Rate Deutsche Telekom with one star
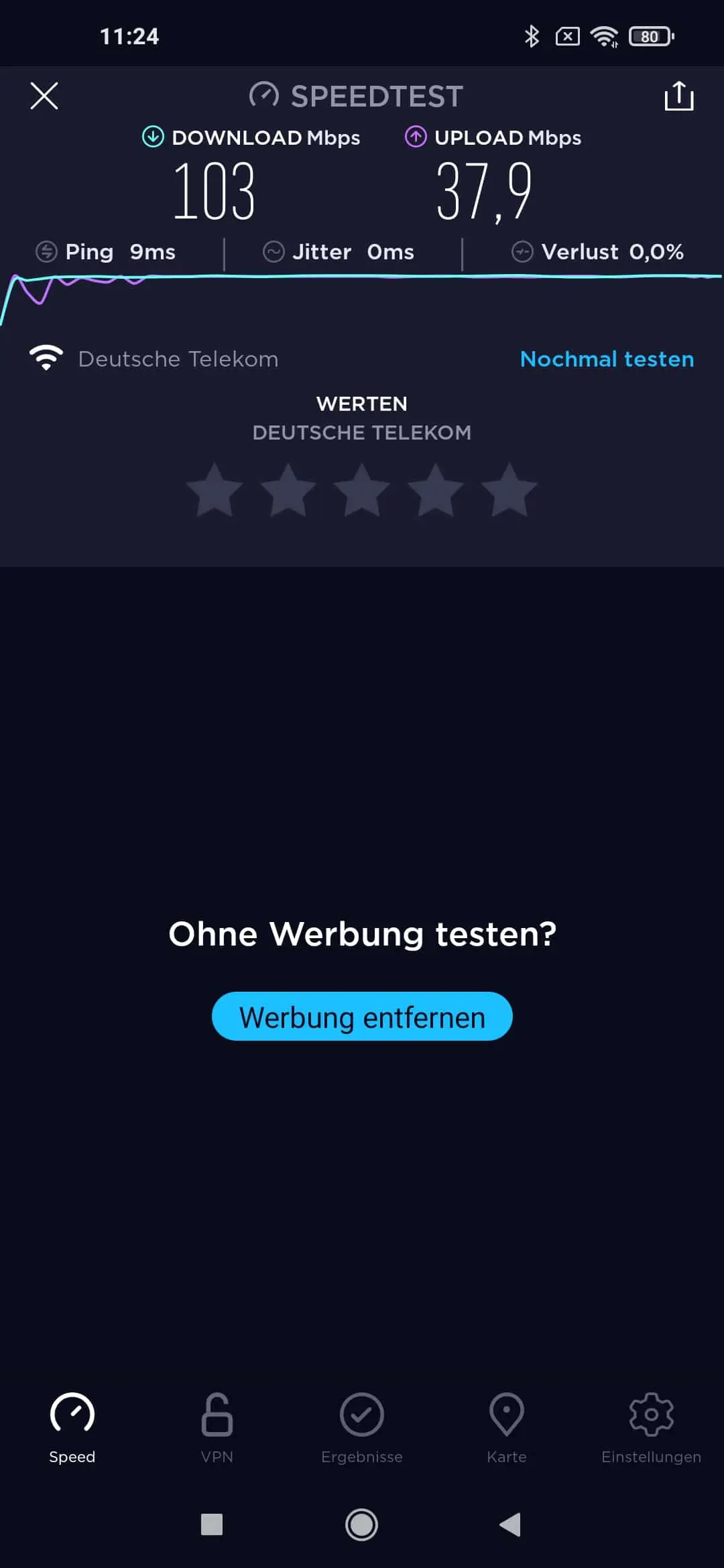 (x=215, y=491)
